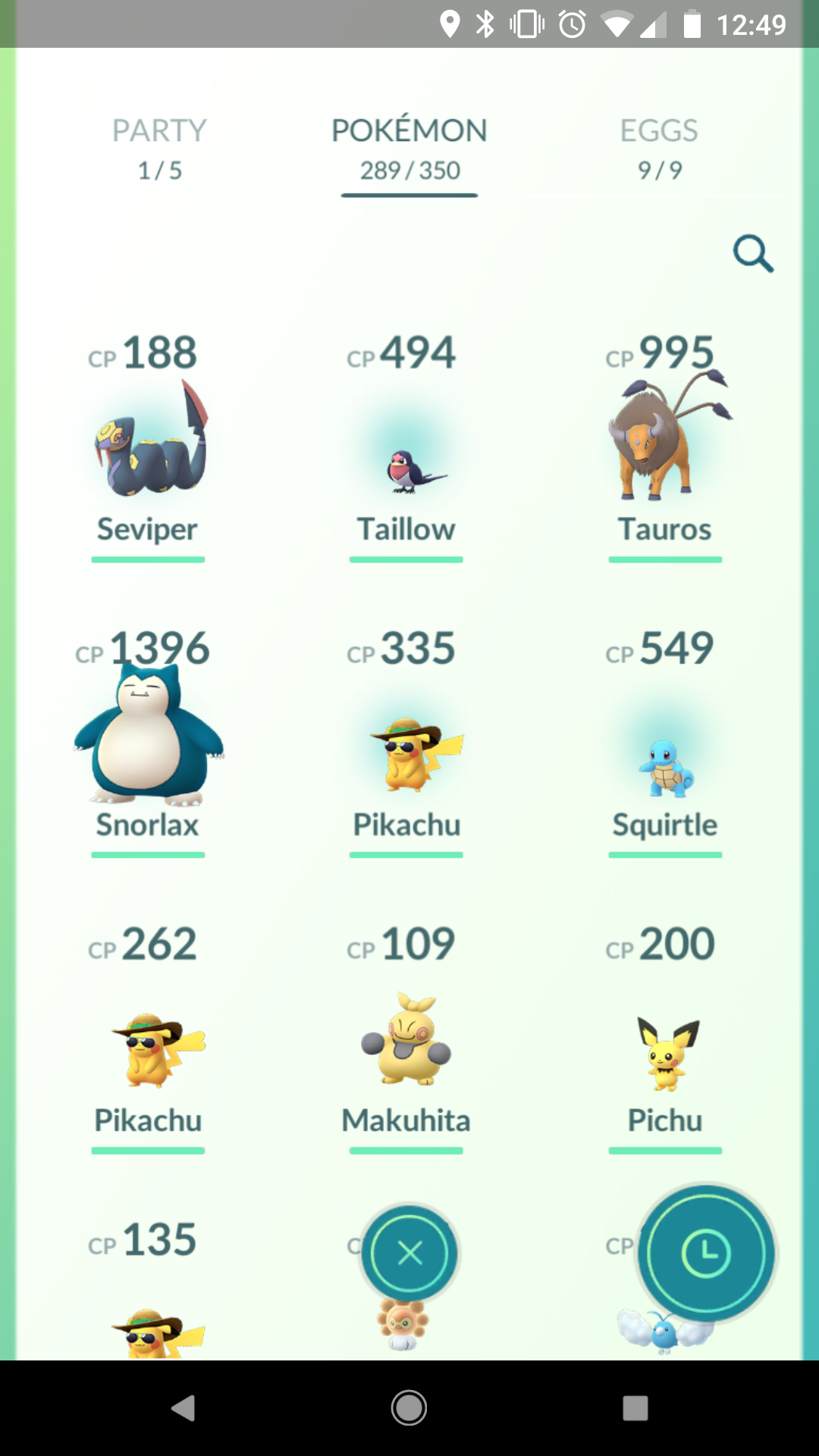This screenshot has width=819, height=1456.
Task: Switch to the Eggs tab
Action: [659, 149]
